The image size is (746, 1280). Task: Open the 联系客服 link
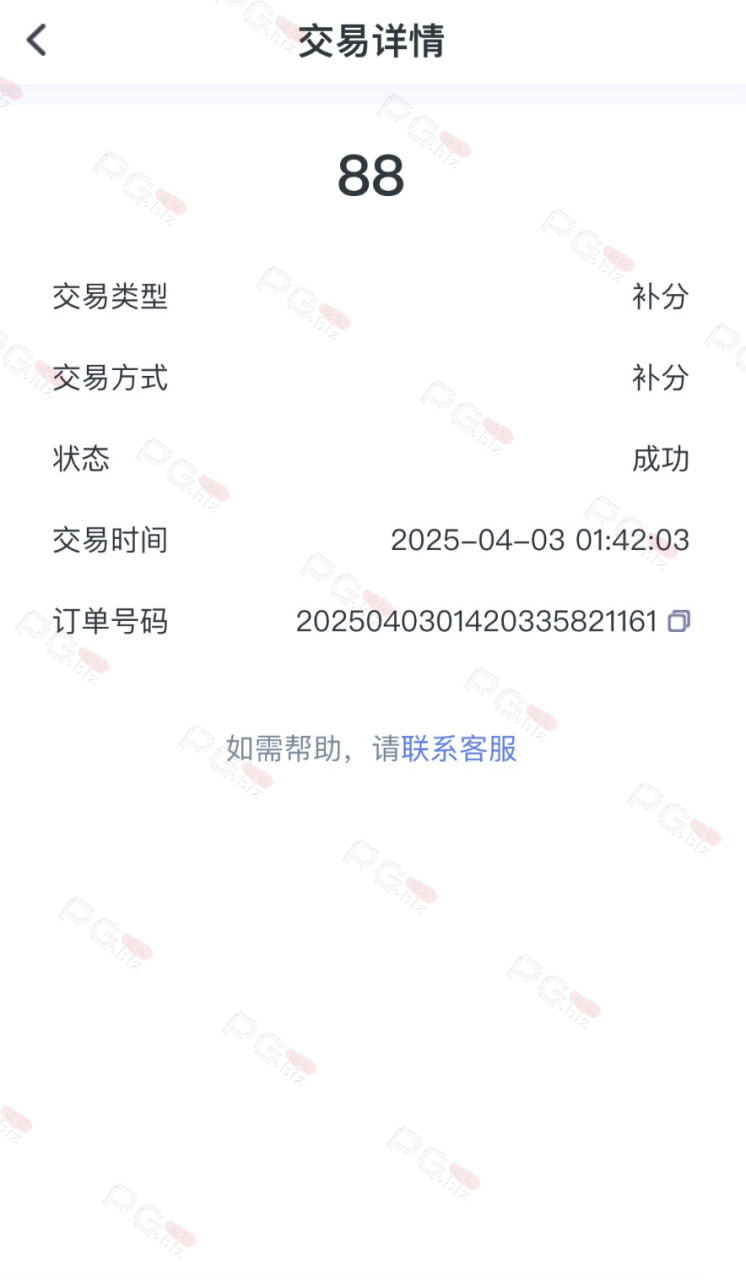tap(460, 748)
